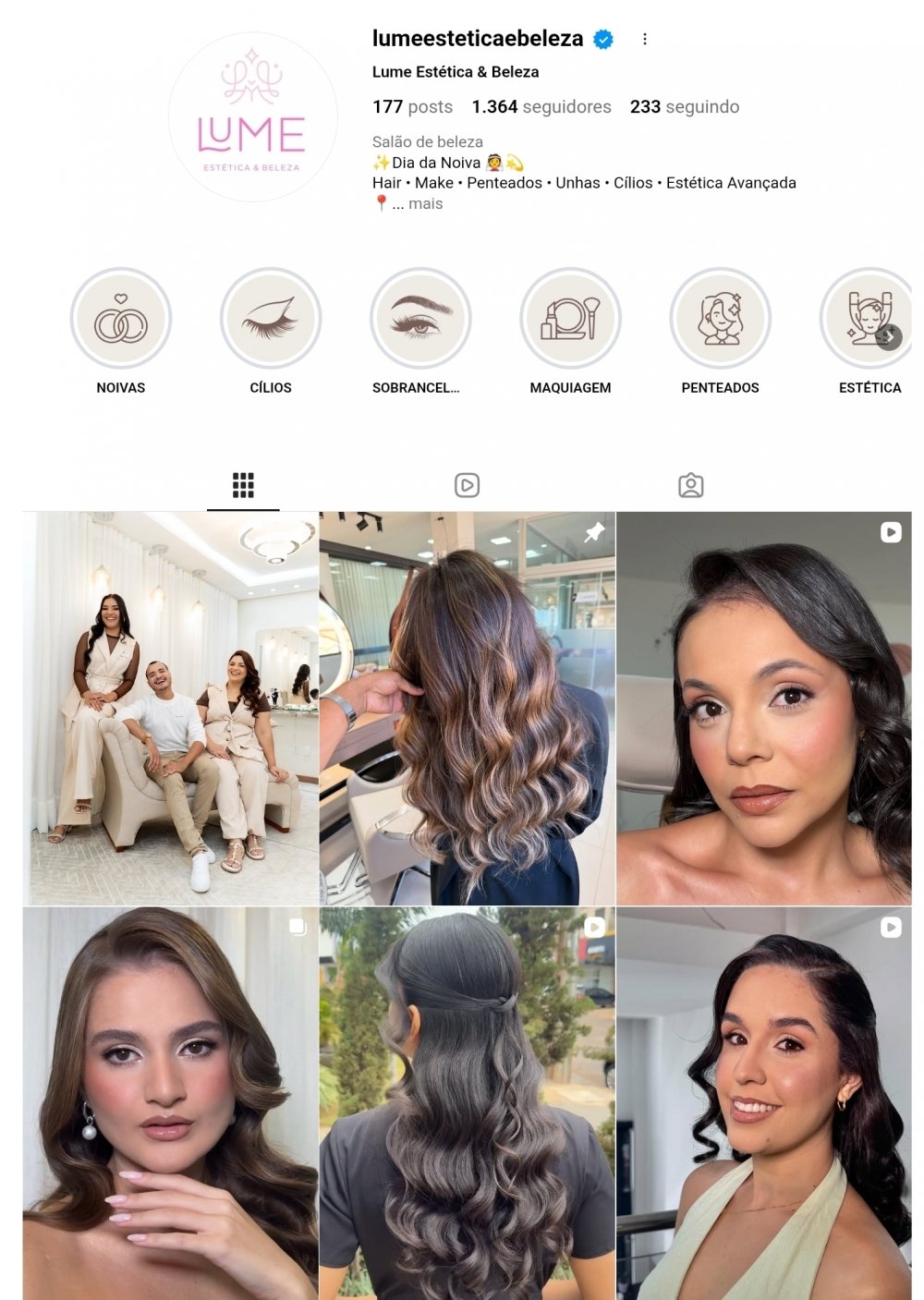View the 233 seguindo list
The width and height of the screenshot is (924, 1300).
(684, 107)
